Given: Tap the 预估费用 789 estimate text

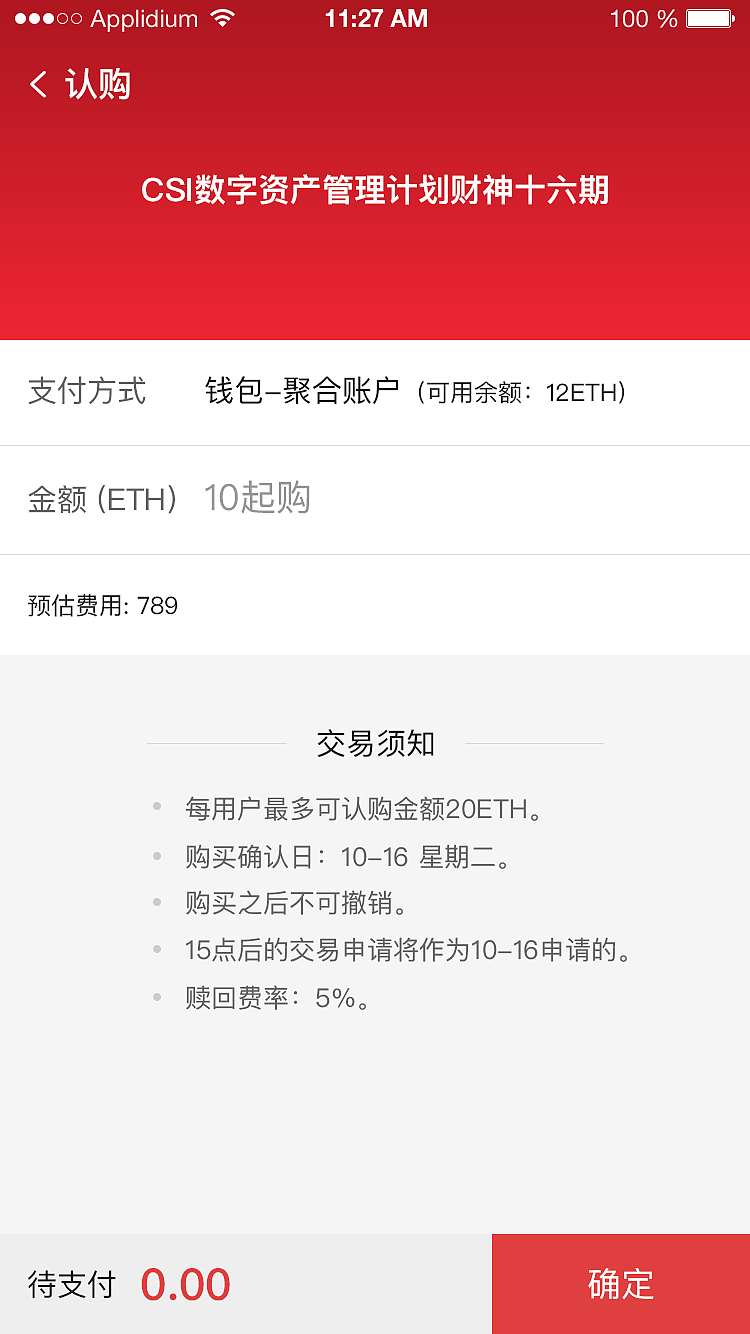Looking at the screenshot, I should (x=100, y=605).
